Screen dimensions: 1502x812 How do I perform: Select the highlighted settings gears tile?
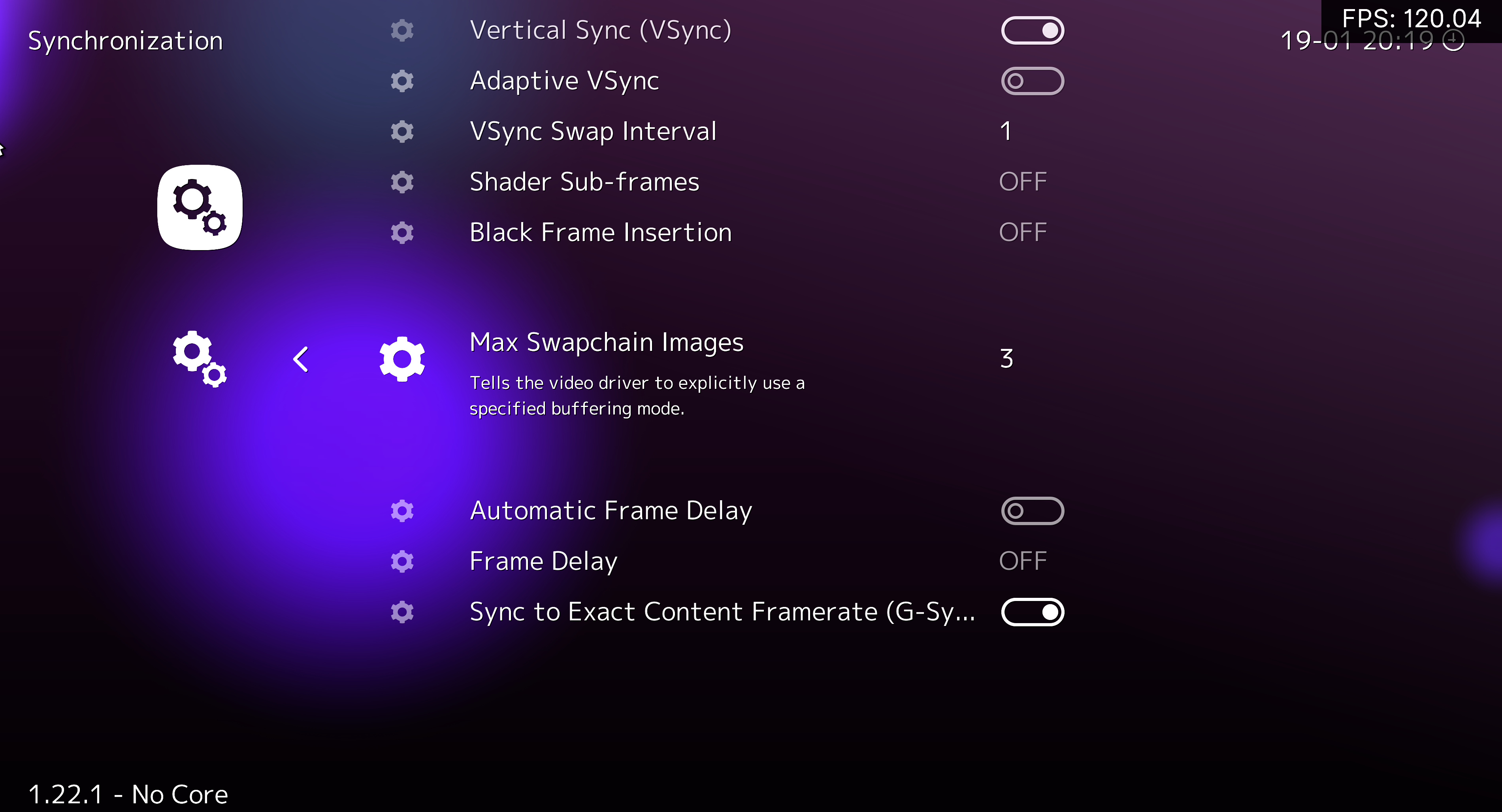200,207
